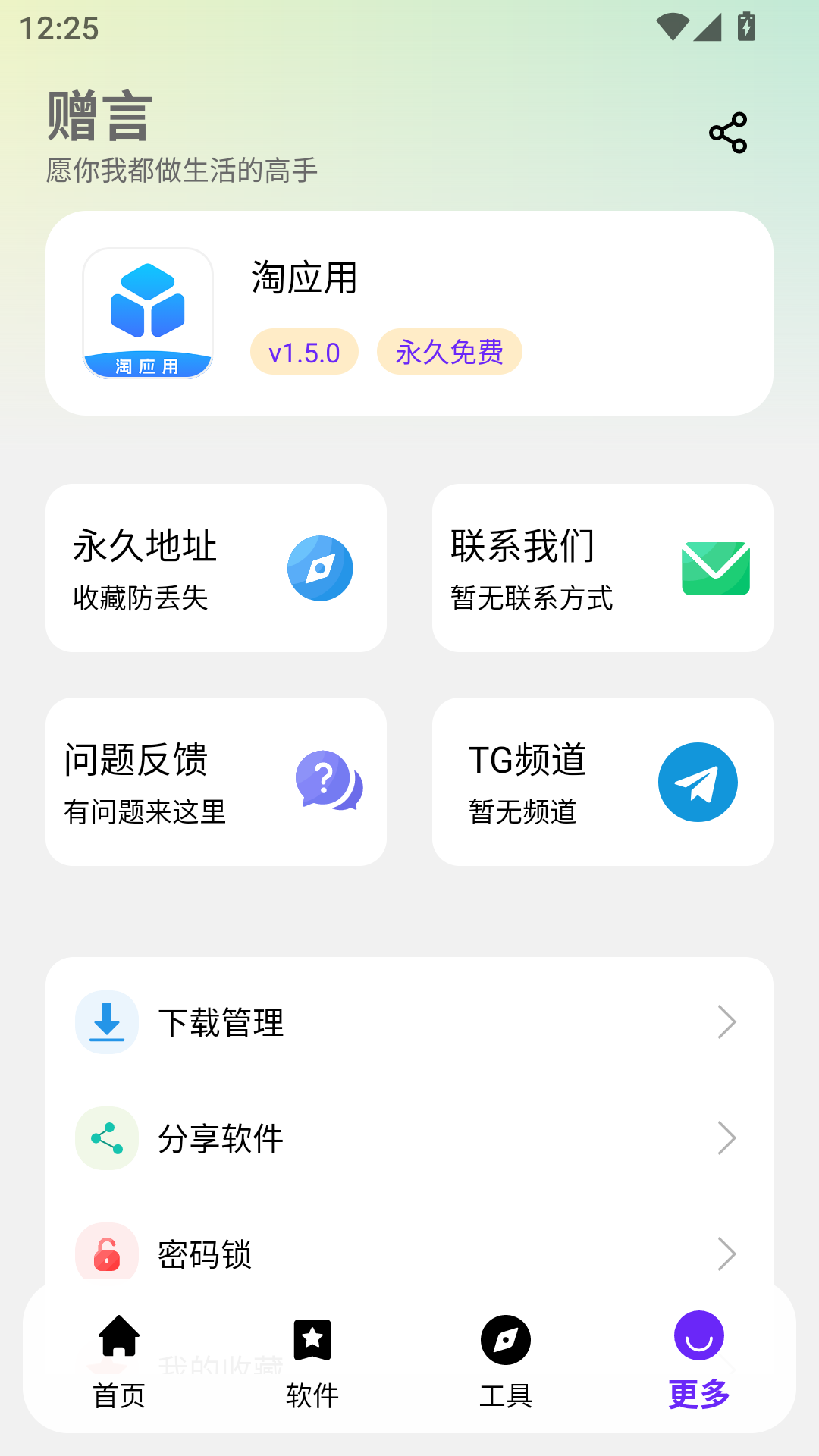Image resolution: width=819 pixels, height=1456 pixels.
Task: Tap the share icon beside 赠言 title
Action: coord(727,132)
